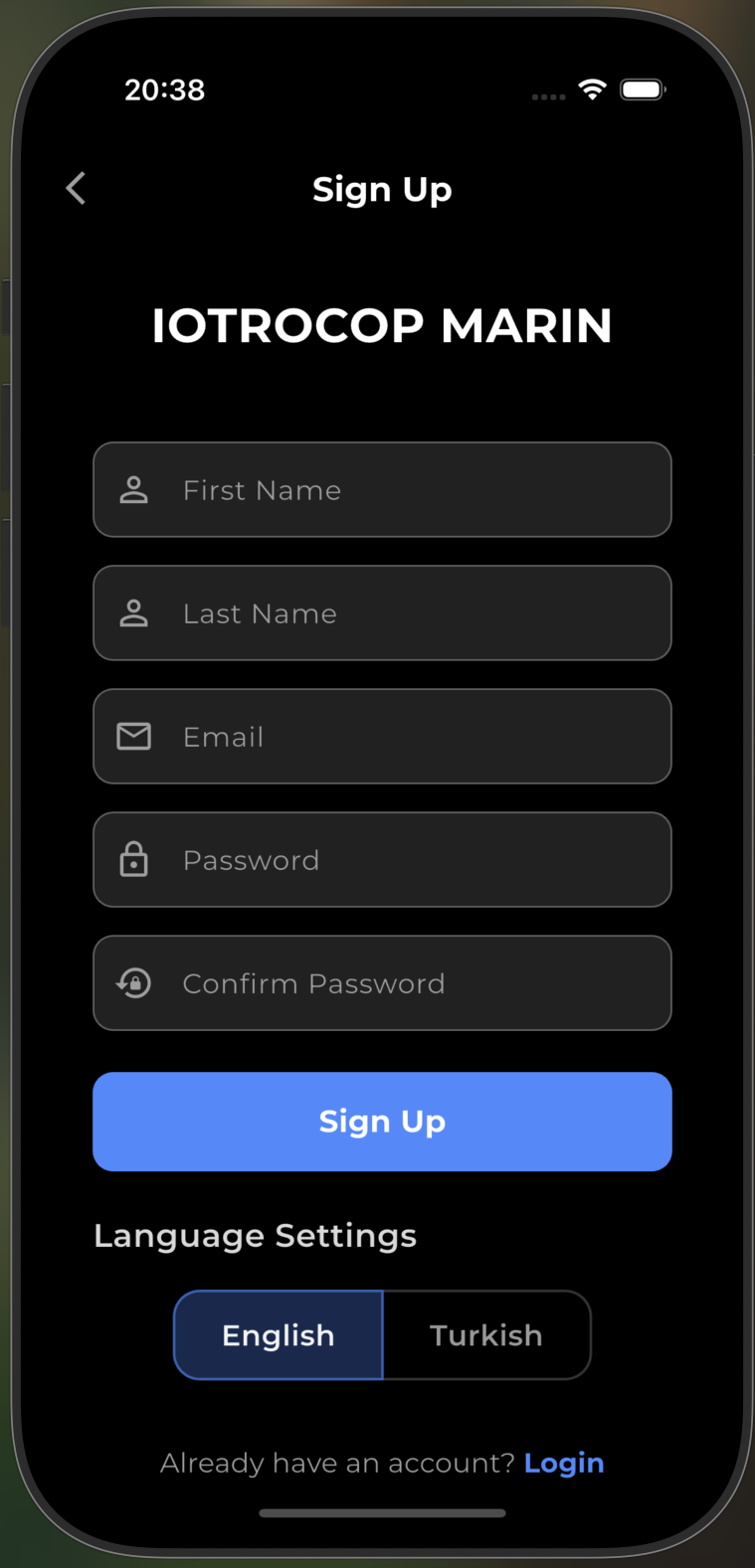The width and height of the screenshot is (755, 1568).
Task: Toggle the language selector segmented control
Action: pos(382,1334)
